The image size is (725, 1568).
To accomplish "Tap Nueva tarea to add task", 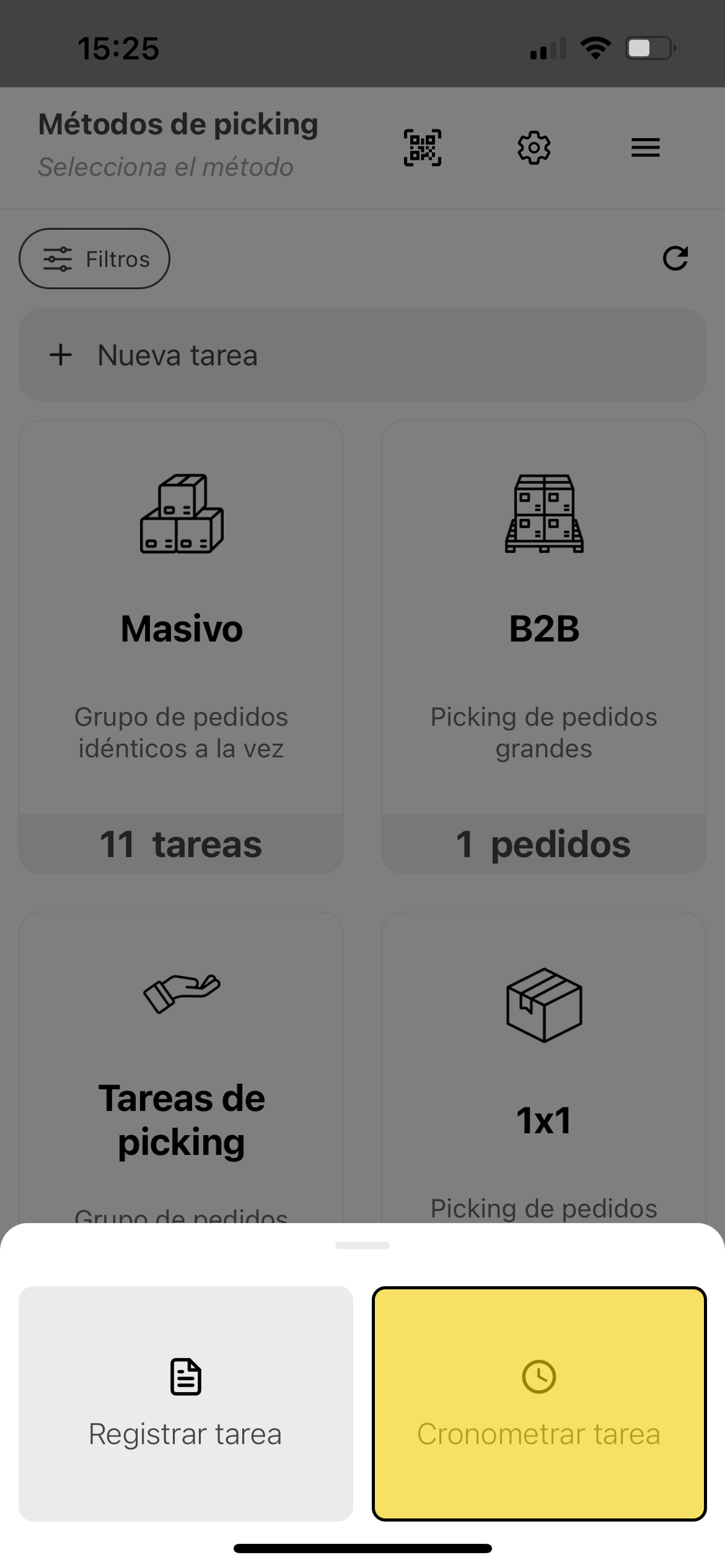I will click(x=362, y=355).
